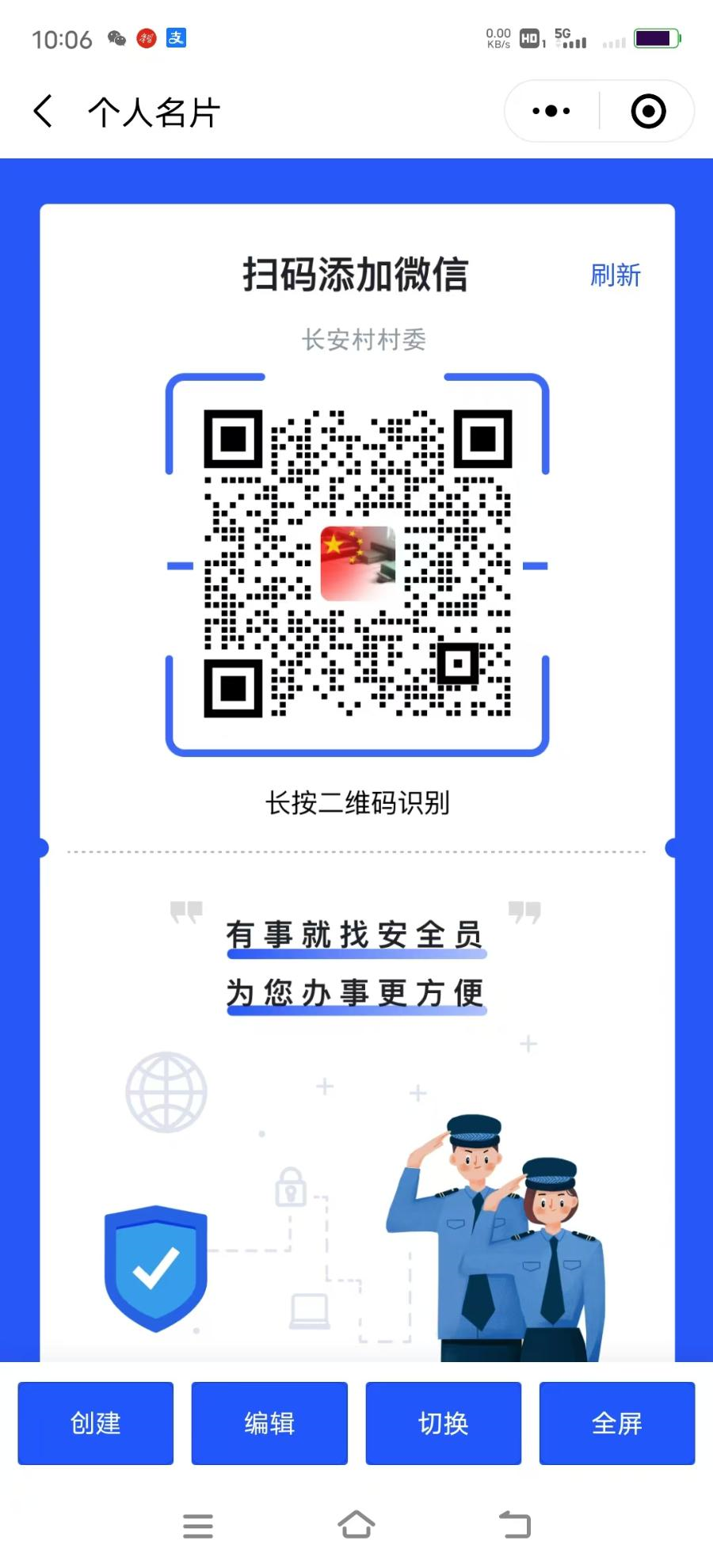Screen dimensions: 713x1568
Task: Tap the 创建 button
Action: pos(96,1423)
